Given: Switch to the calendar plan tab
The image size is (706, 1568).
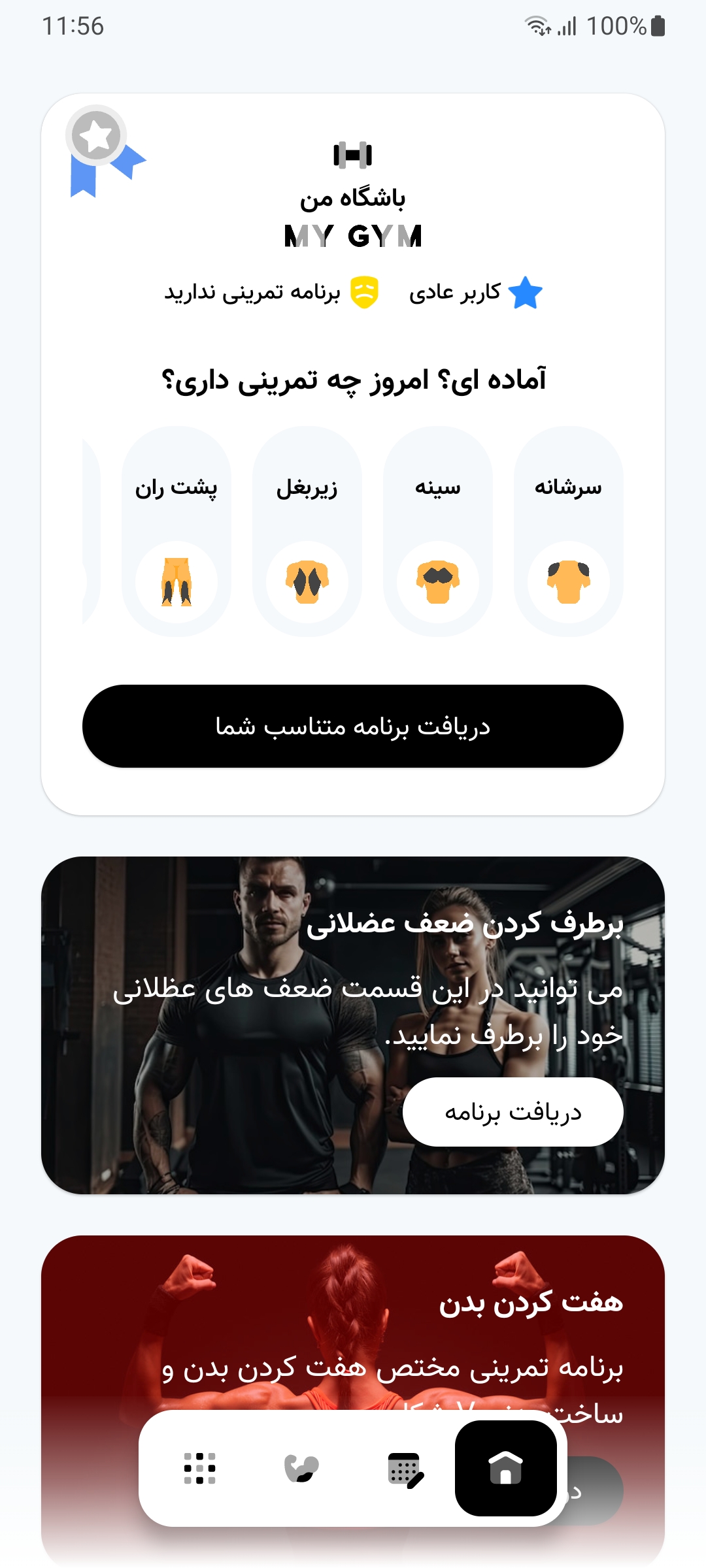Looking at the screenshot, I should (x=405, y=1469).
